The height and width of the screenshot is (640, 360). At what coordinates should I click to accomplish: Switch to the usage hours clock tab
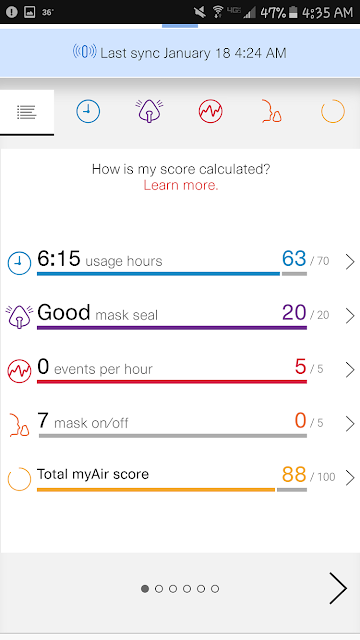(88, 111)
